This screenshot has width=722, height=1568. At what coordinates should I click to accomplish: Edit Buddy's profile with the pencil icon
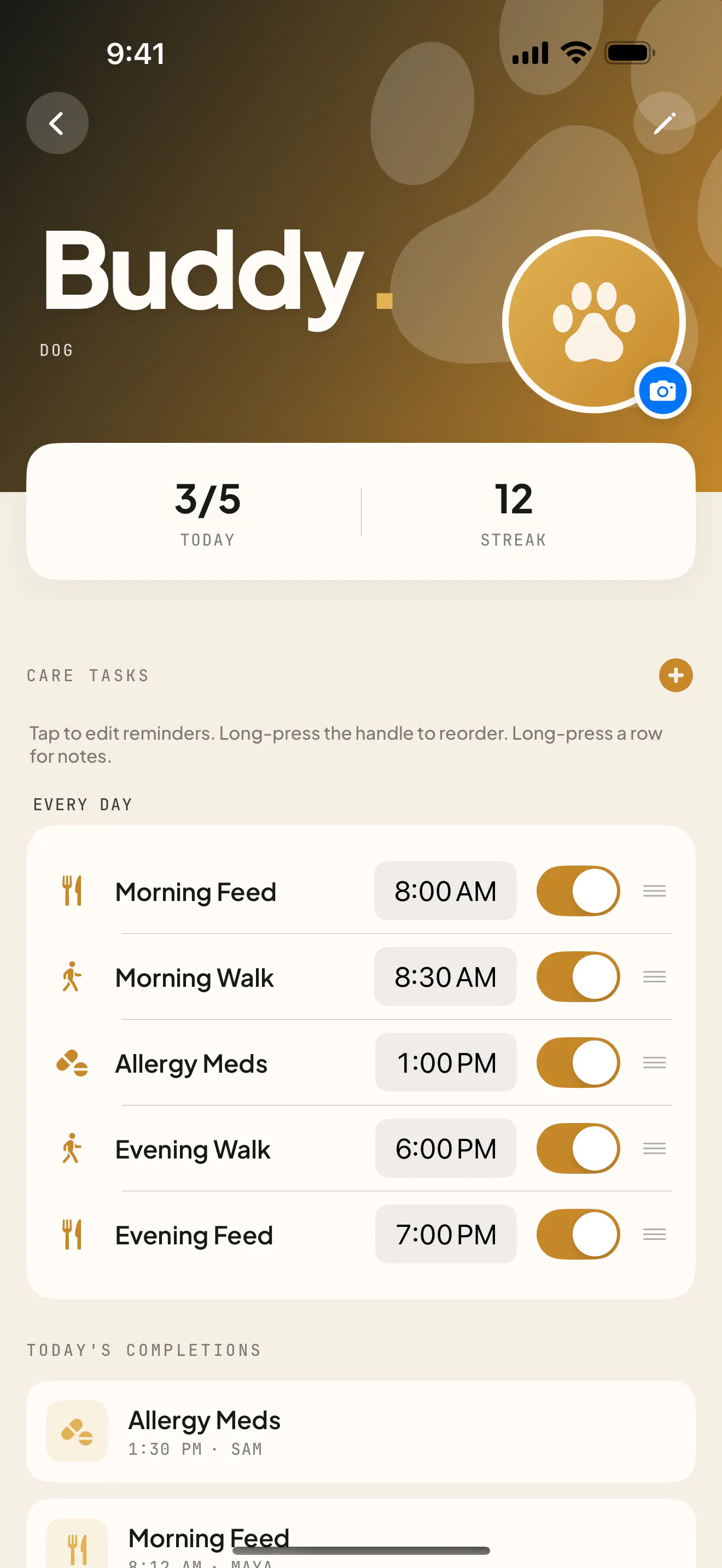(x=664, y=123)
